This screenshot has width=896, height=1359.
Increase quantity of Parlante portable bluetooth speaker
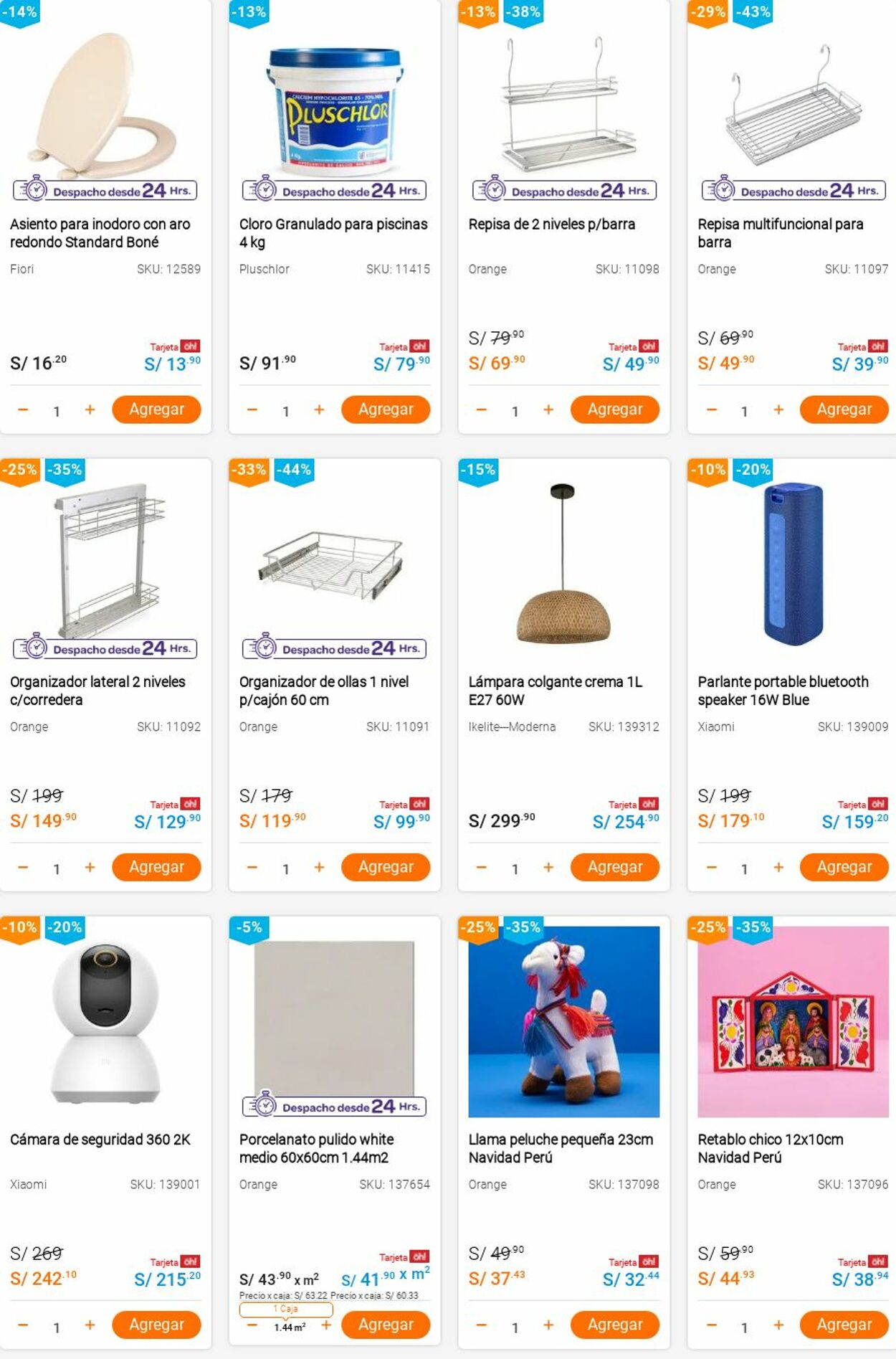coord(778,867)
